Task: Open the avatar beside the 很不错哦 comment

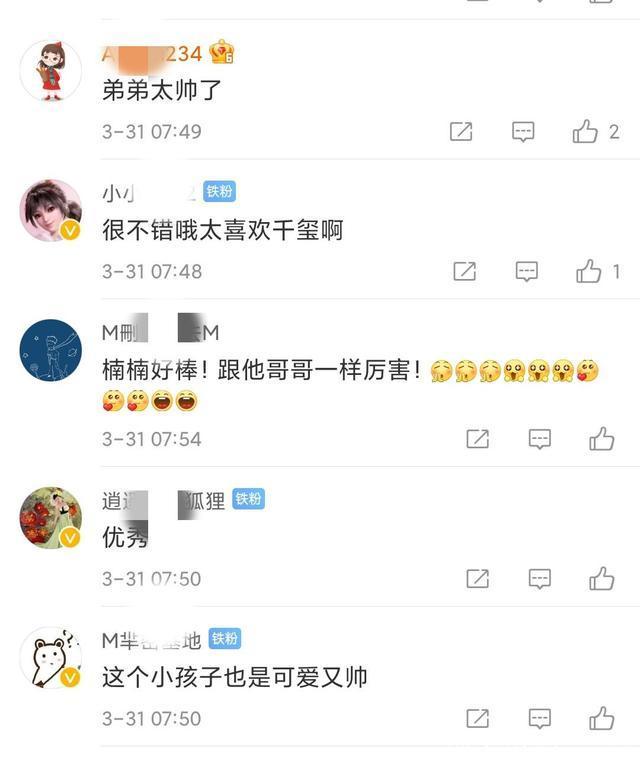Action: 50,210
